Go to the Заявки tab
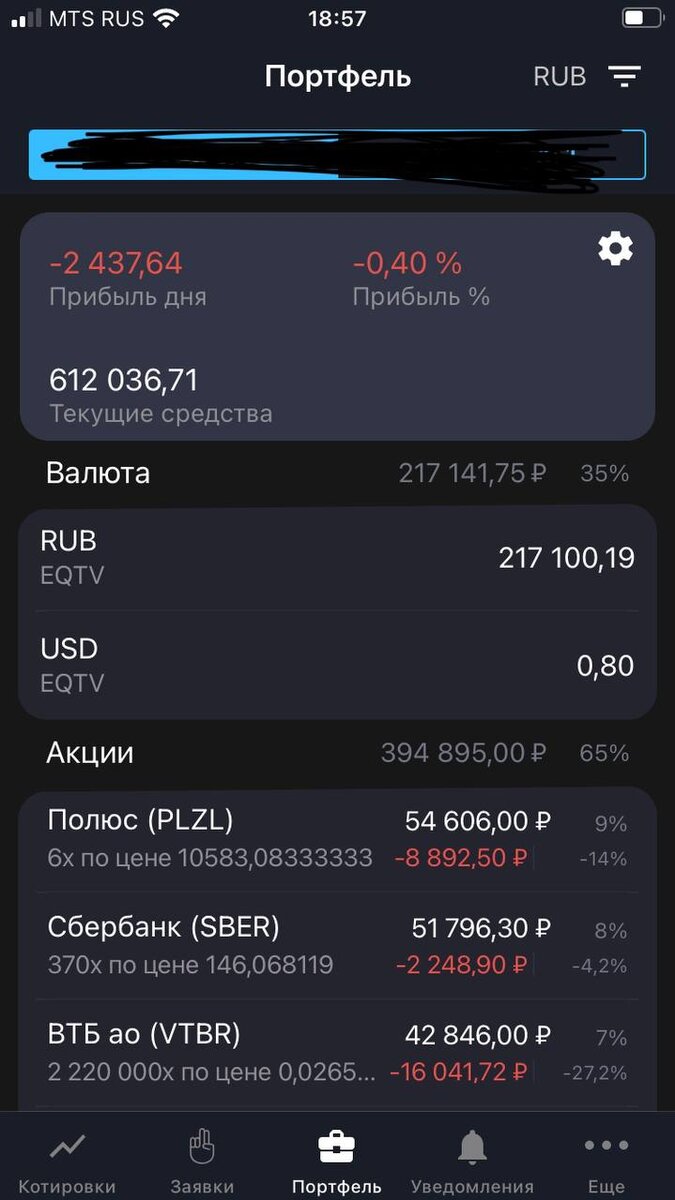Image resolution: width=675 pixels, height=1200 pixels. click(x=202, y=1162)
